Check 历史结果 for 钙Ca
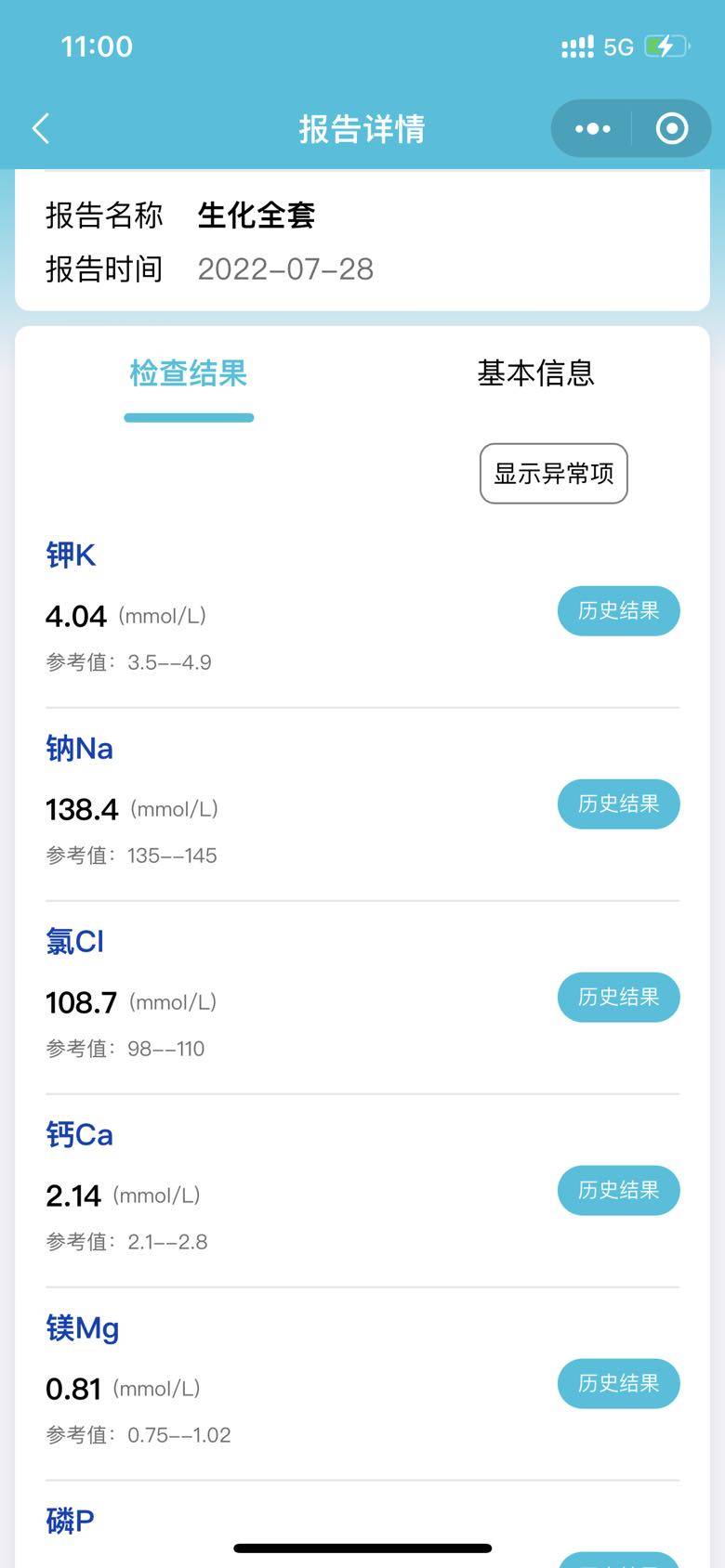Viewport: 725px width, 1568px height. (x=618, y=1191)
